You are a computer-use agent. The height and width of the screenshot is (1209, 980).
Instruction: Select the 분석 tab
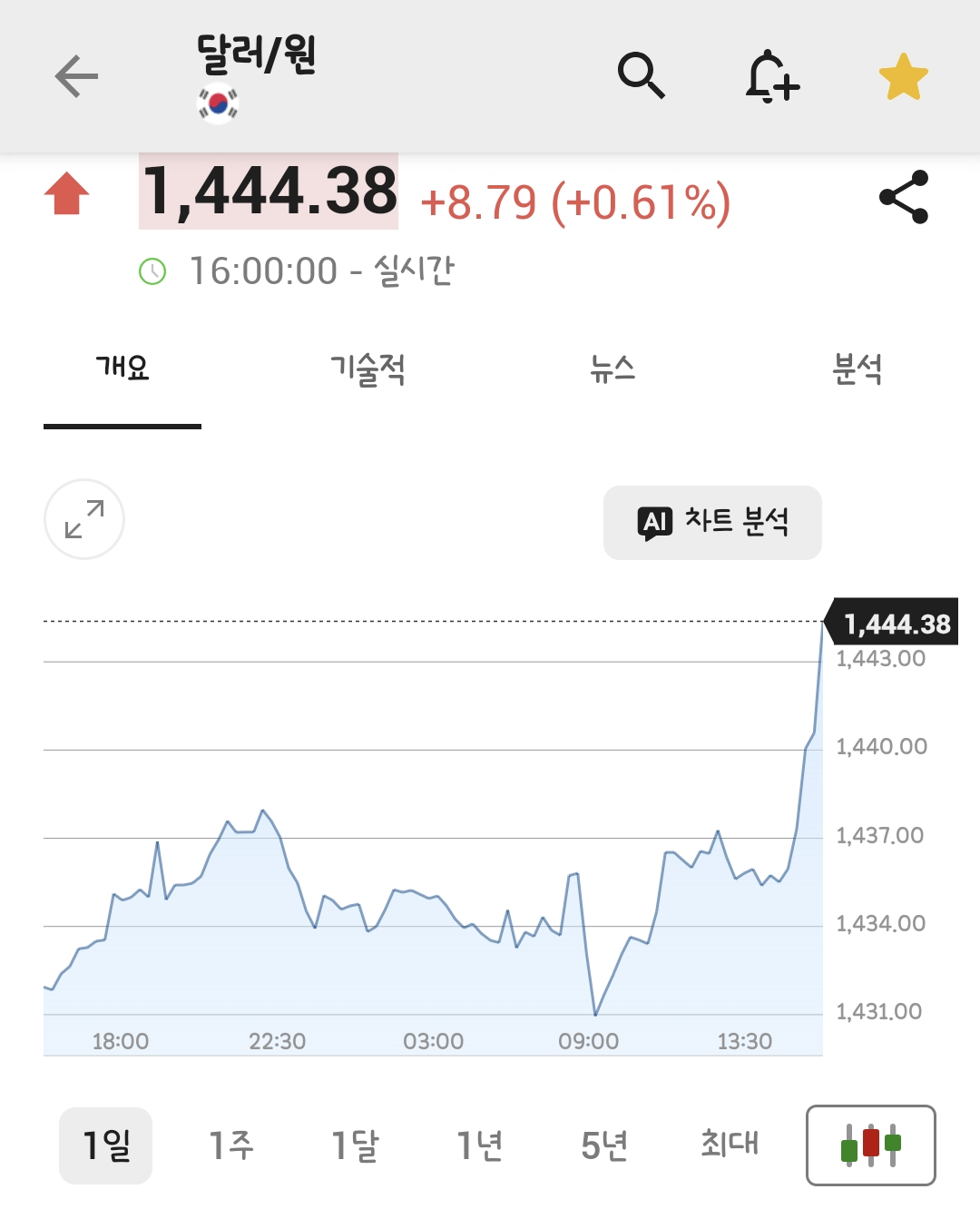pos(858,368)
